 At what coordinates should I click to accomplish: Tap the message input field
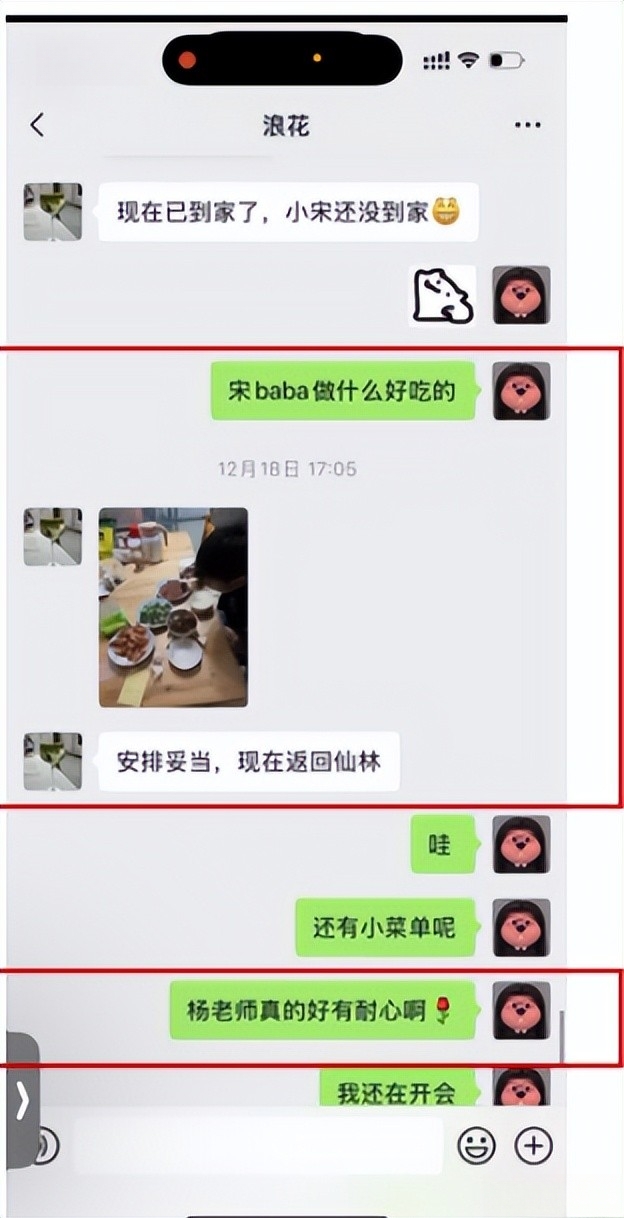coord(258,1146)
